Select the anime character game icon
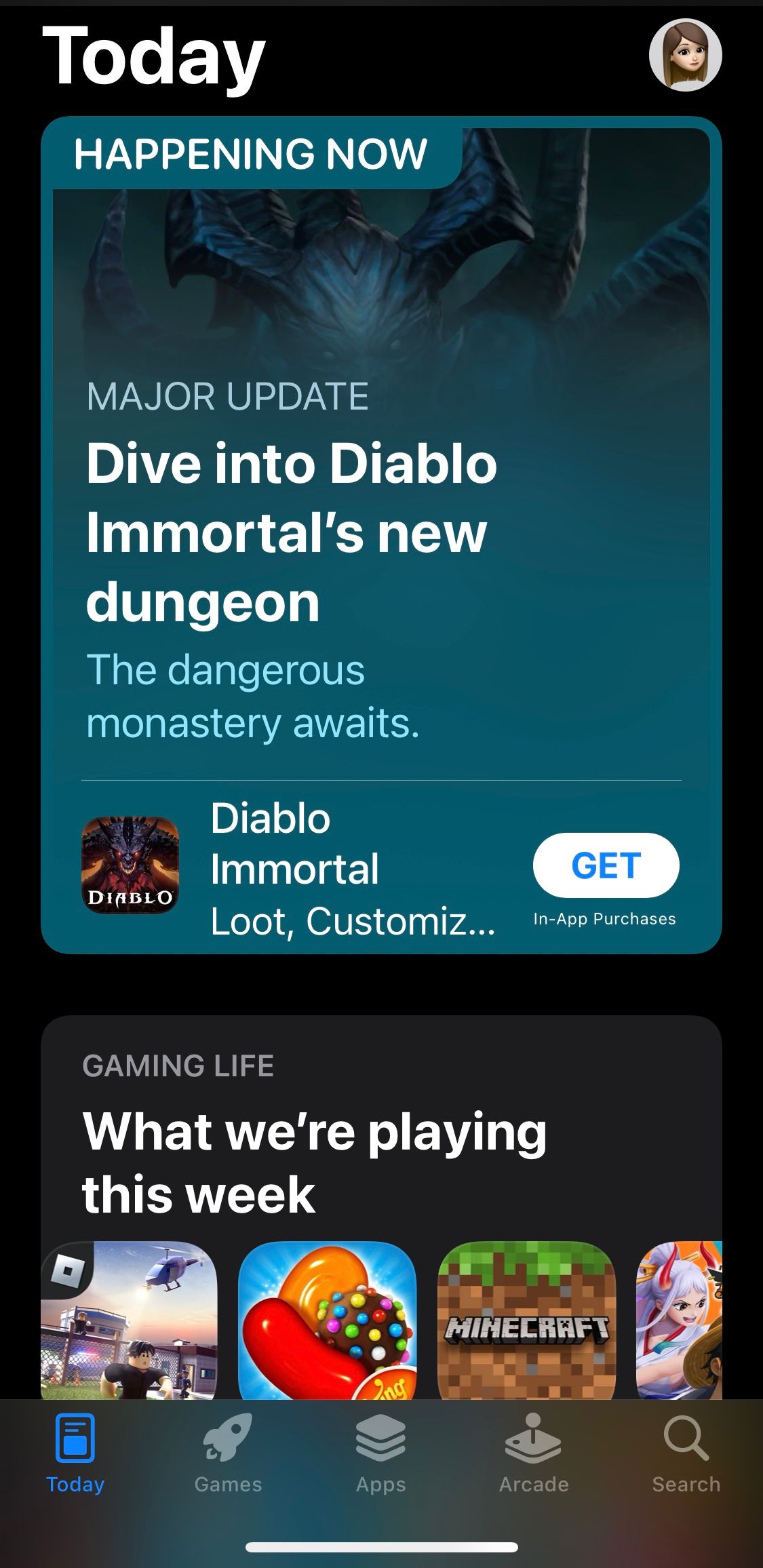 tap(679, 1319)
